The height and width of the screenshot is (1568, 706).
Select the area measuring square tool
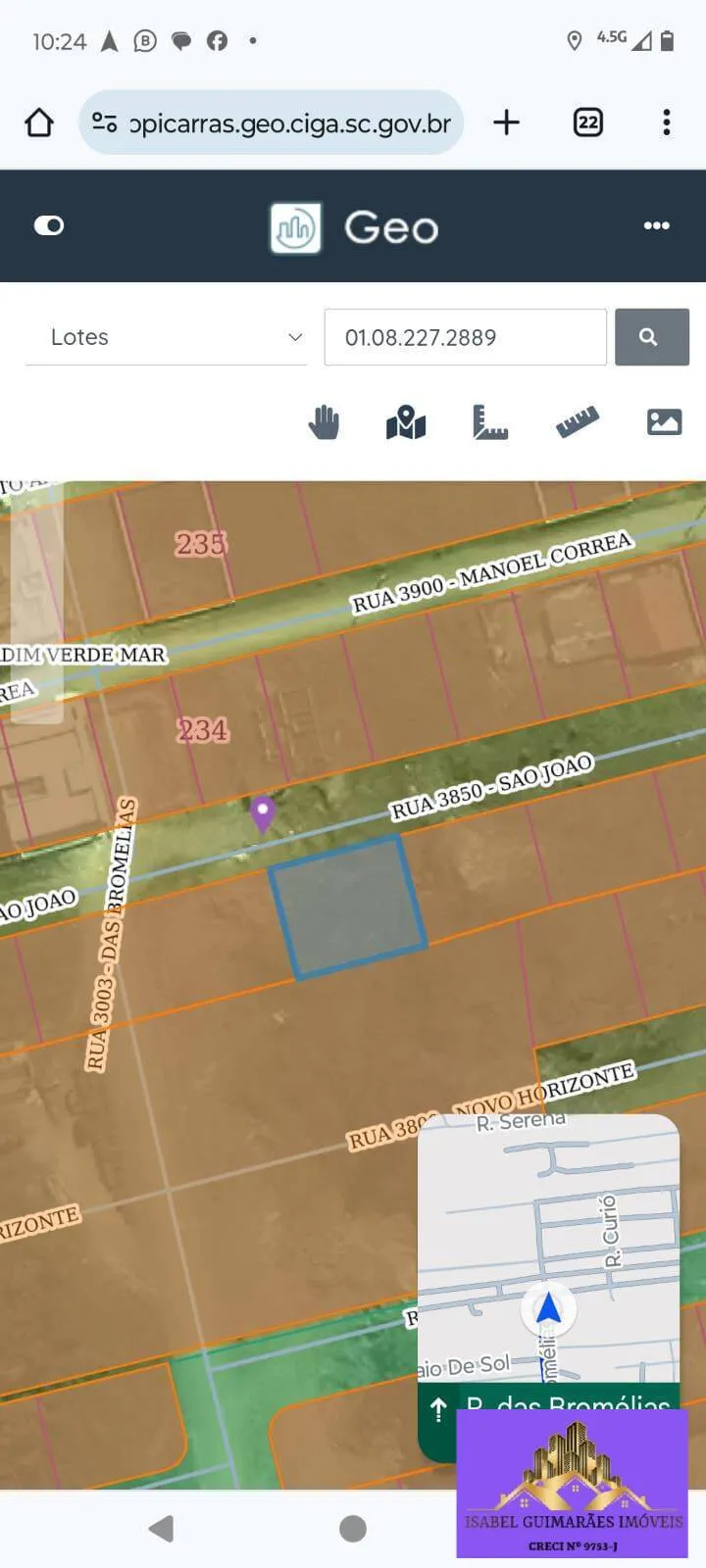point(490,422)
